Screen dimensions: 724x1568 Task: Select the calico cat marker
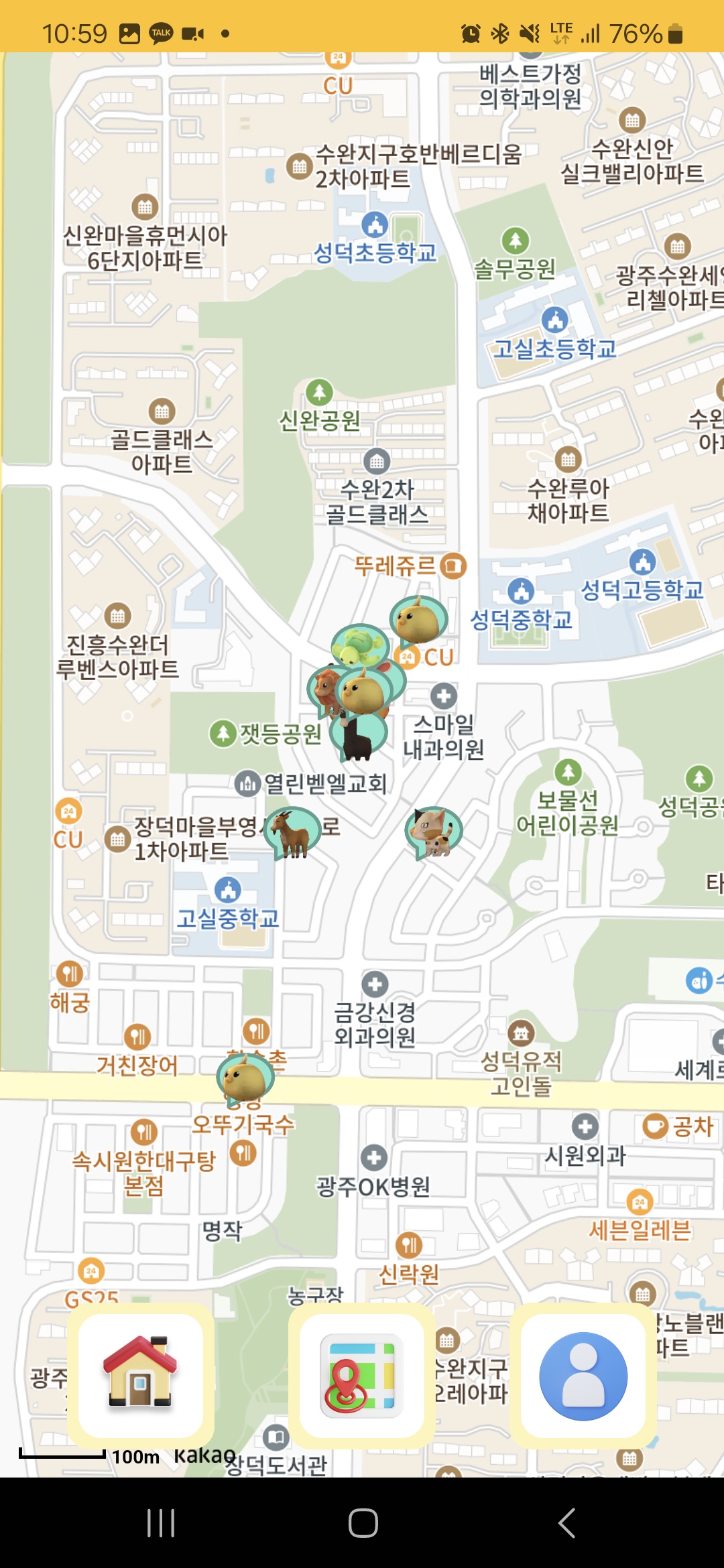[x=433, y=831]
